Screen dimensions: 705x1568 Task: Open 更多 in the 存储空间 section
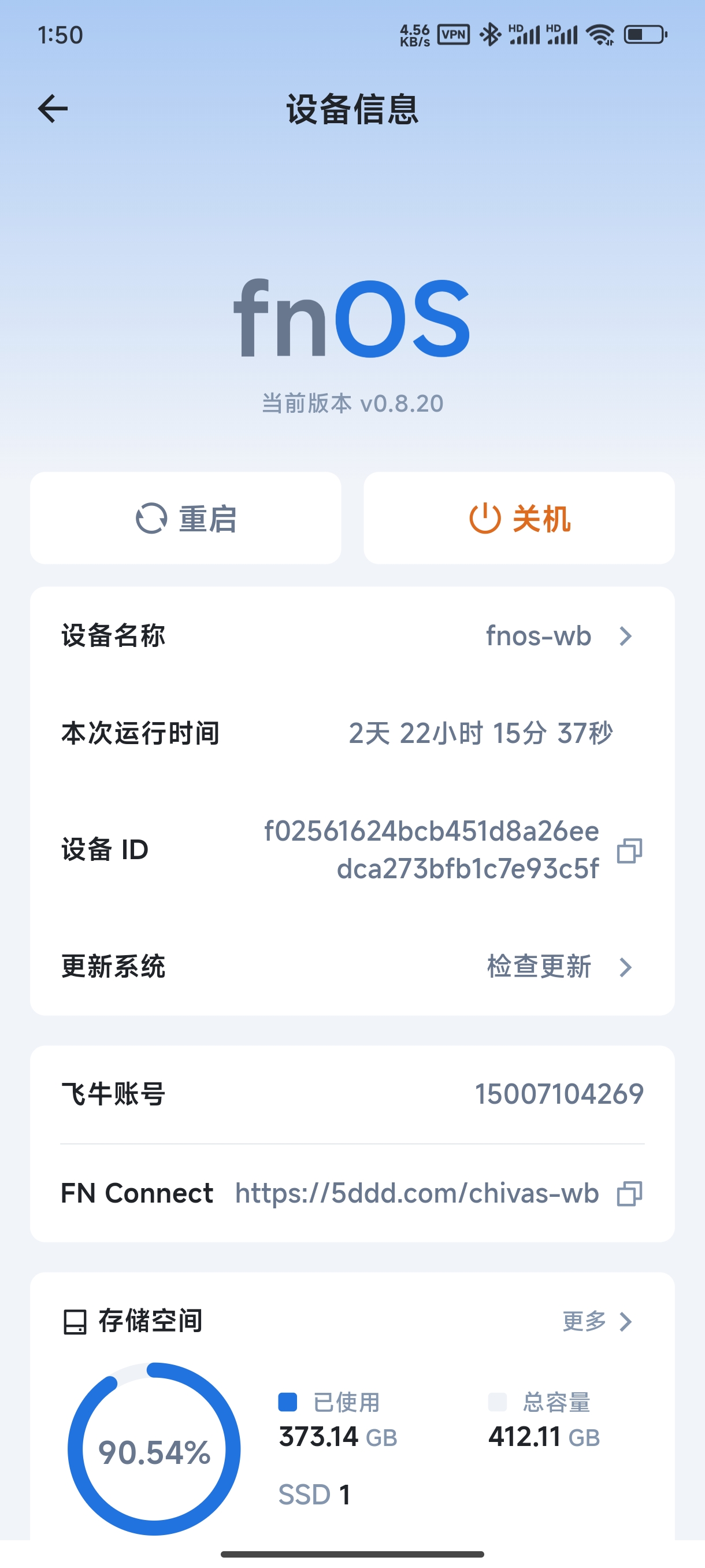[x=597, y=1322]
